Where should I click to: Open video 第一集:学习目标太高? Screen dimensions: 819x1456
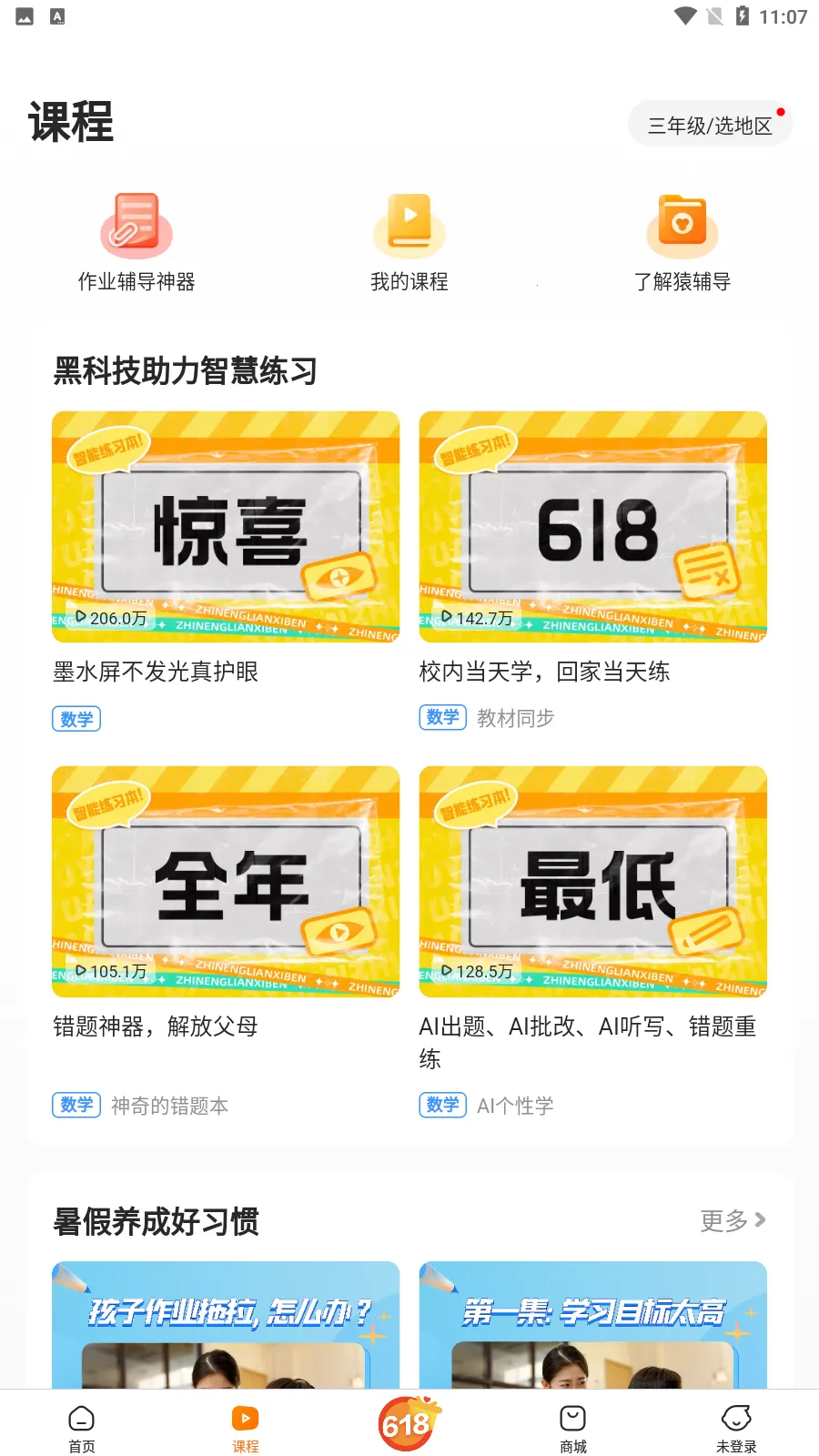click(592, 1324)
